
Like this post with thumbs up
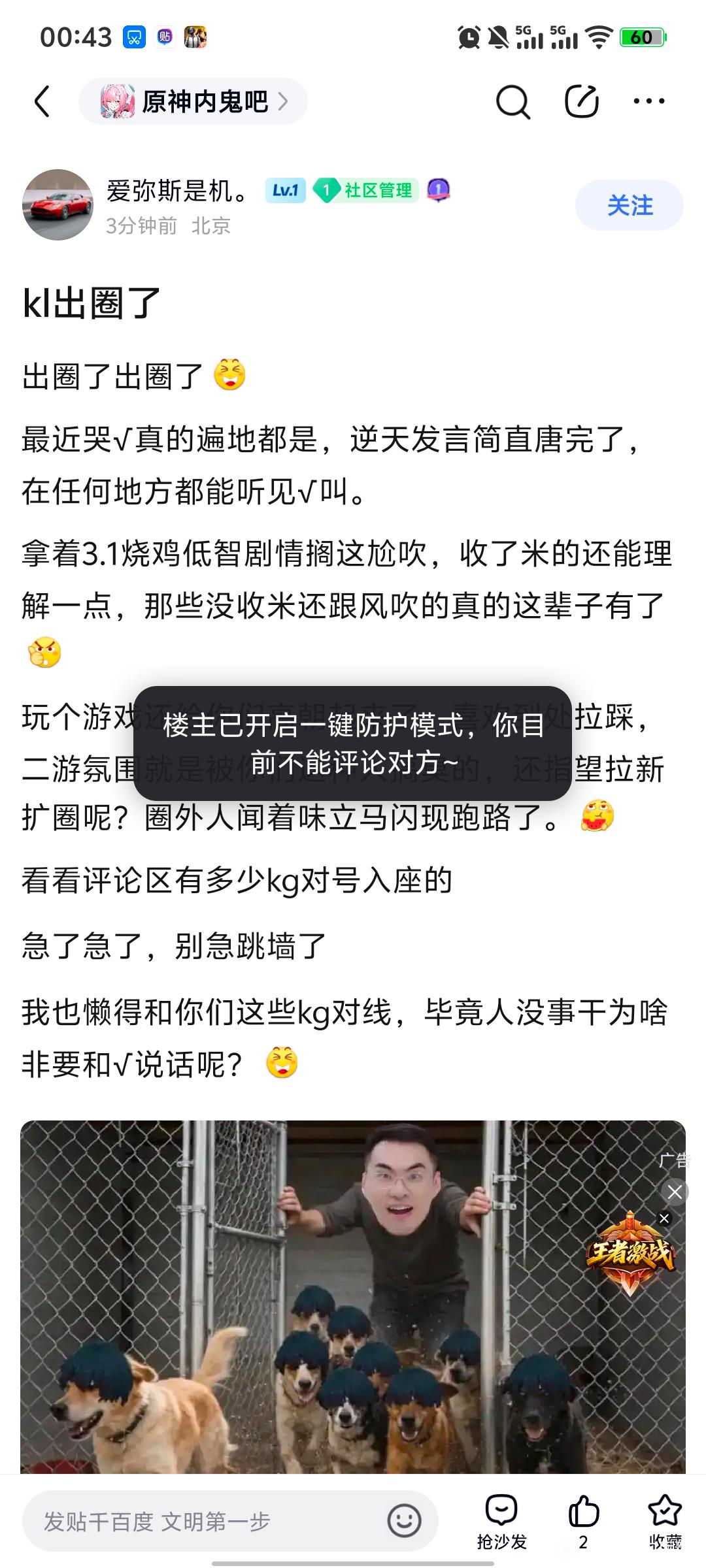(583, 1521)
